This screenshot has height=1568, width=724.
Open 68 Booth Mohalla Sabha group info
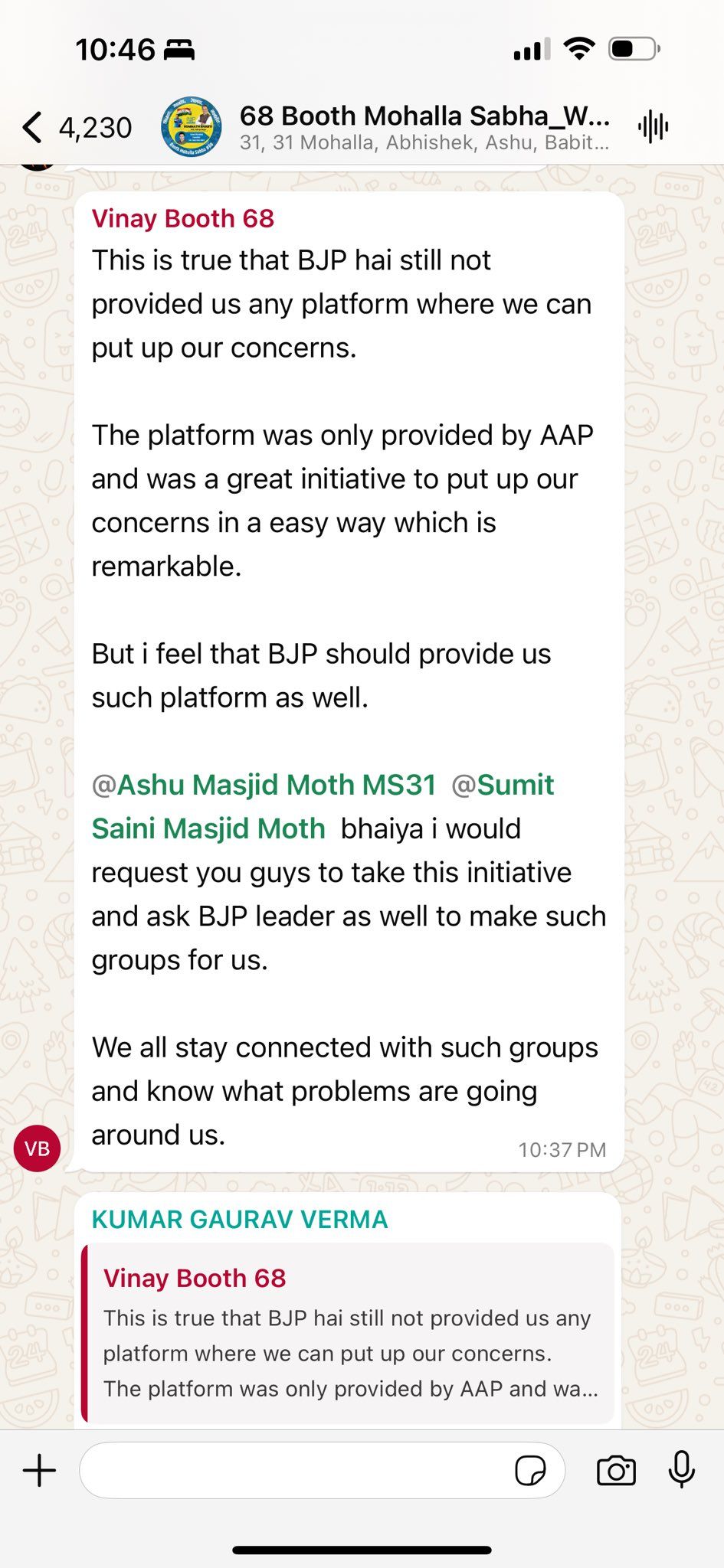(x=424, y=127)
